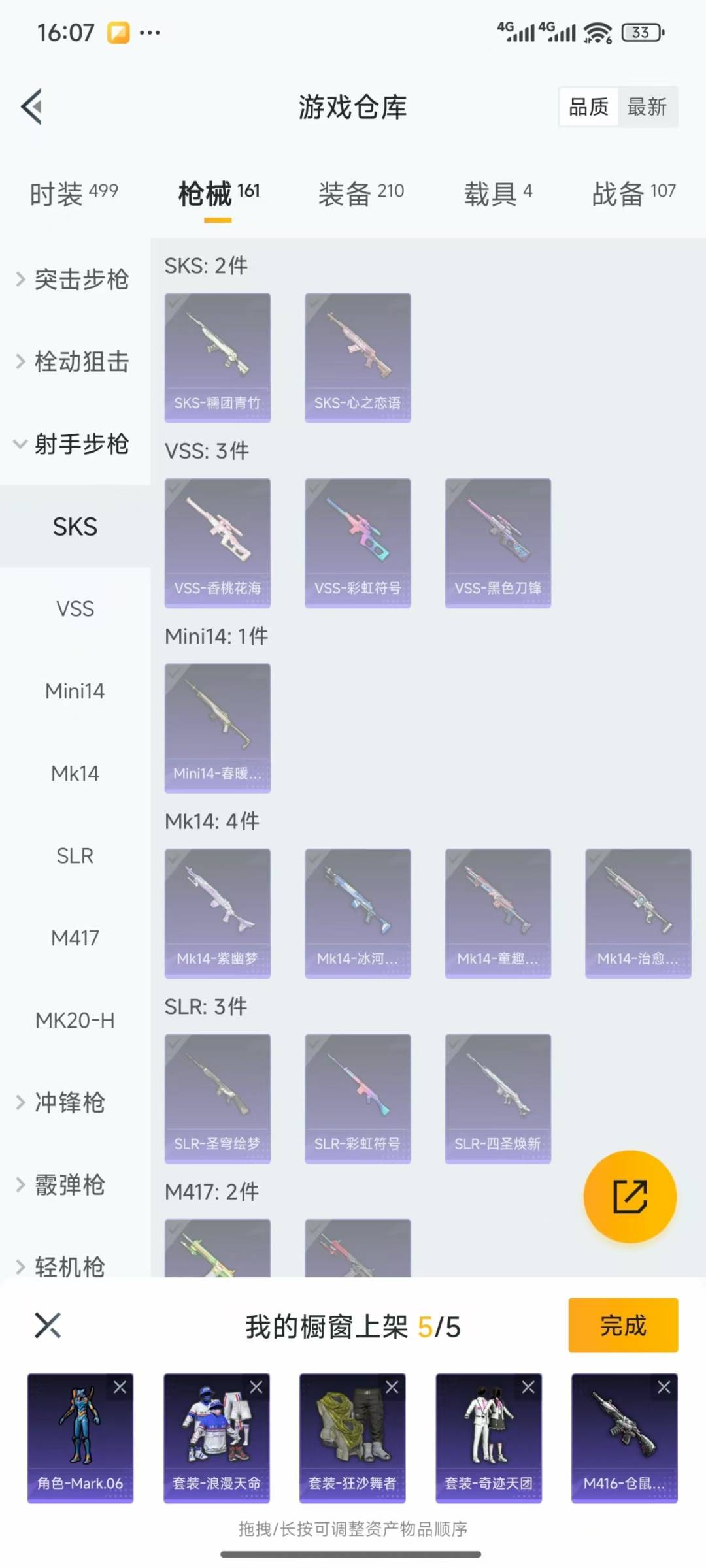The width and height of the screenshot is (706, 1568).
Task: Select the SKS-心之恋语 skin
Action: pos(358,357)
